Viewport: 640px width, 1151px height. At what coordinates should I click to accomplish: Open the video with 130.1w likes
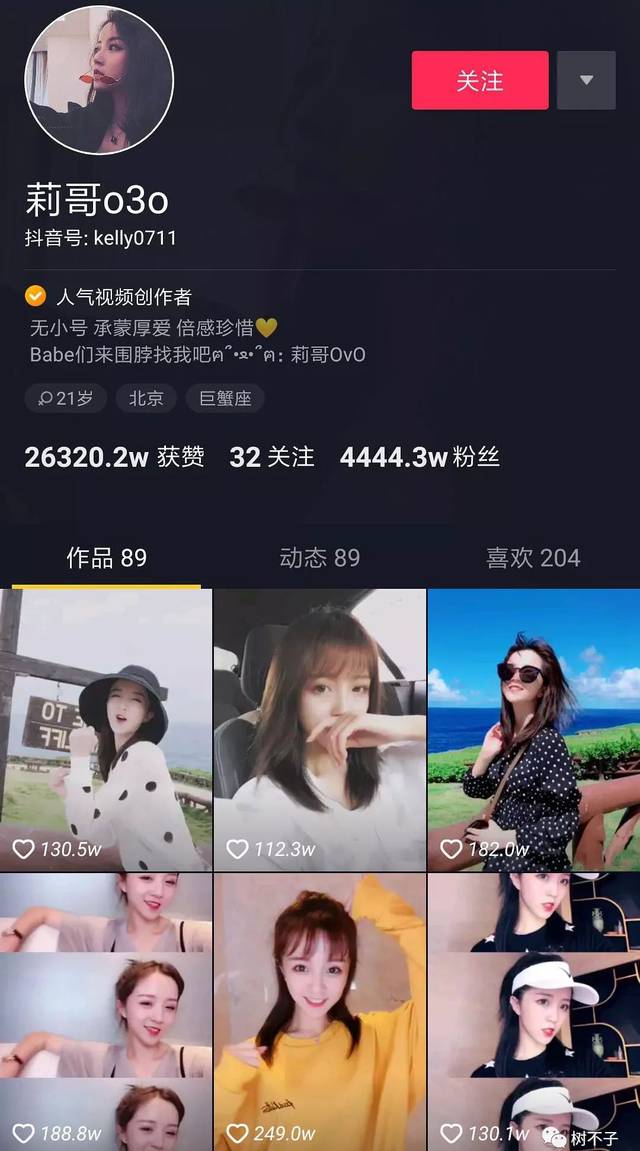[x=533, y=1010]
